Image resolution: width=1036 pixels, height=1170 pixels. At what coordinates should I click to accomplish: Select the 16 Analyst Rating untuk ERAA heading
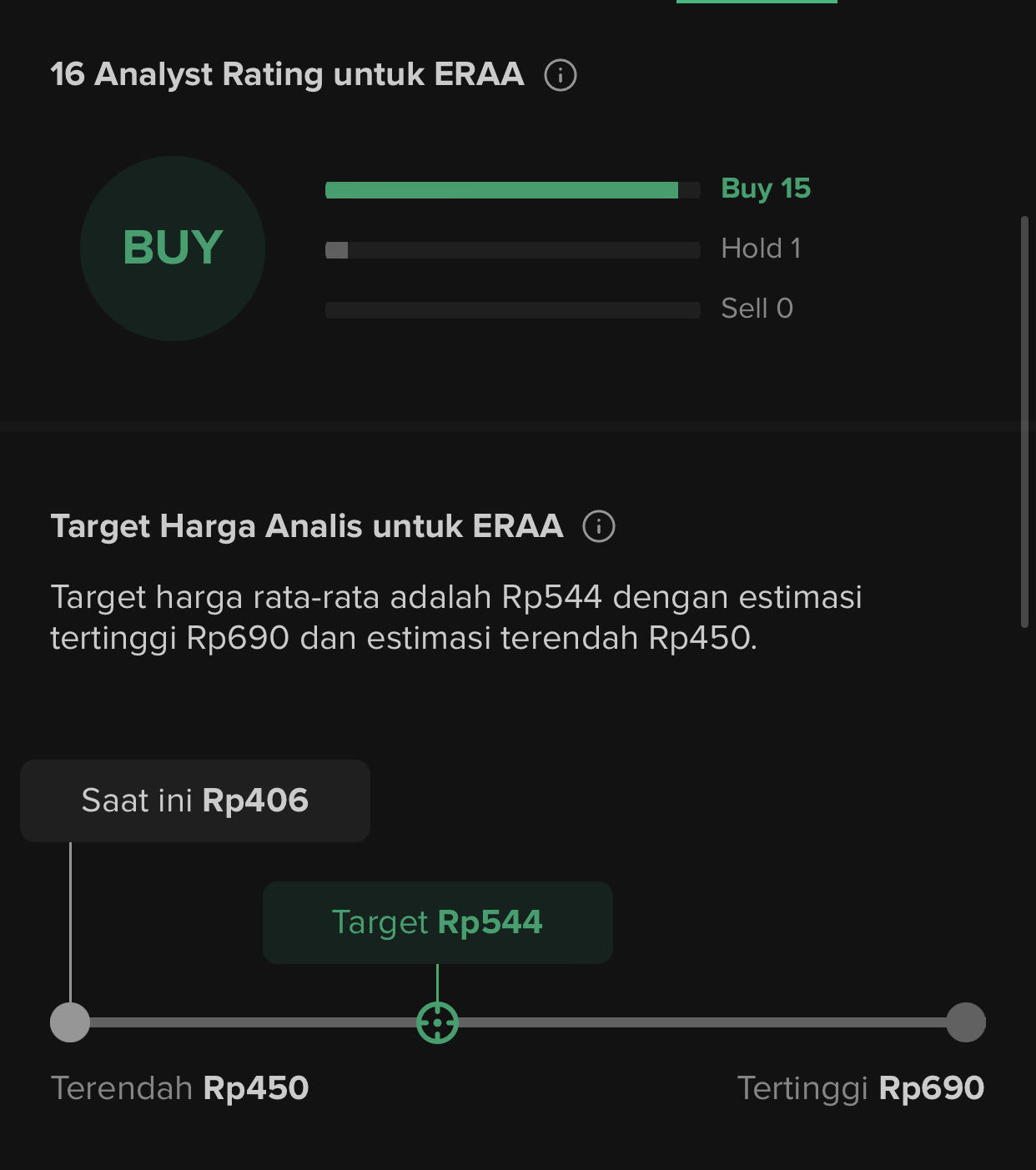pyautogui.click(x=288, y=74)
